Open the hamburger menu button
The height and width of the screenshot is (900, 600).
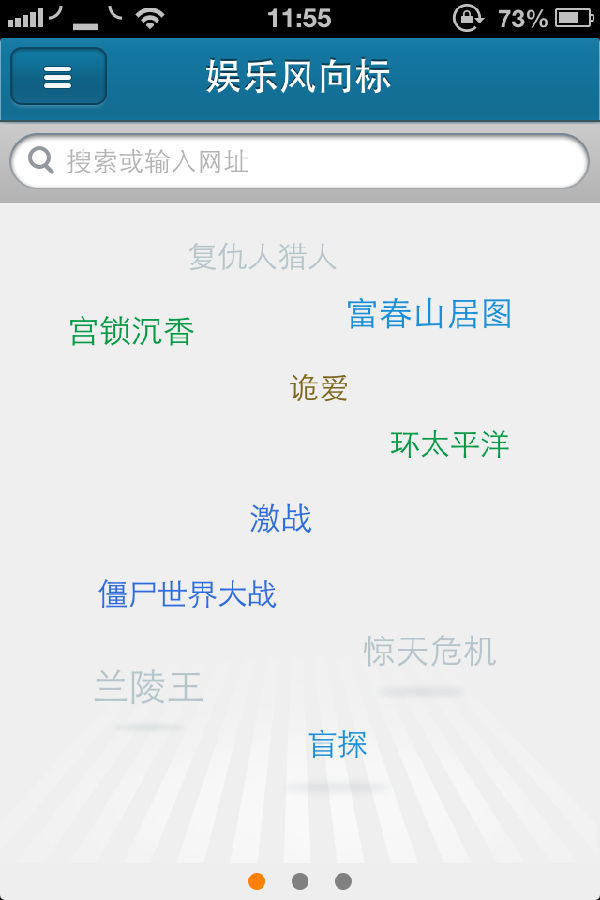click(58, 77)
